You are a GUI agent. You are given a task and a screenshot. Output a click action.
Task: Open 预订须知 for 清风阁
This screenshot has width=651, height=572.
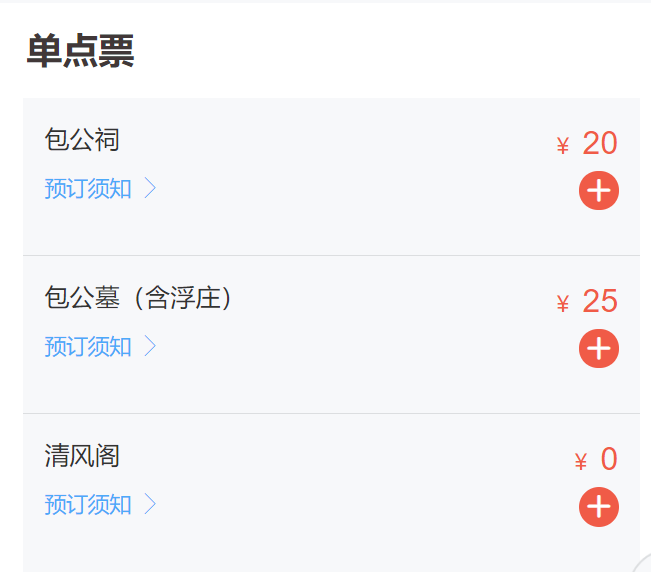100,505
